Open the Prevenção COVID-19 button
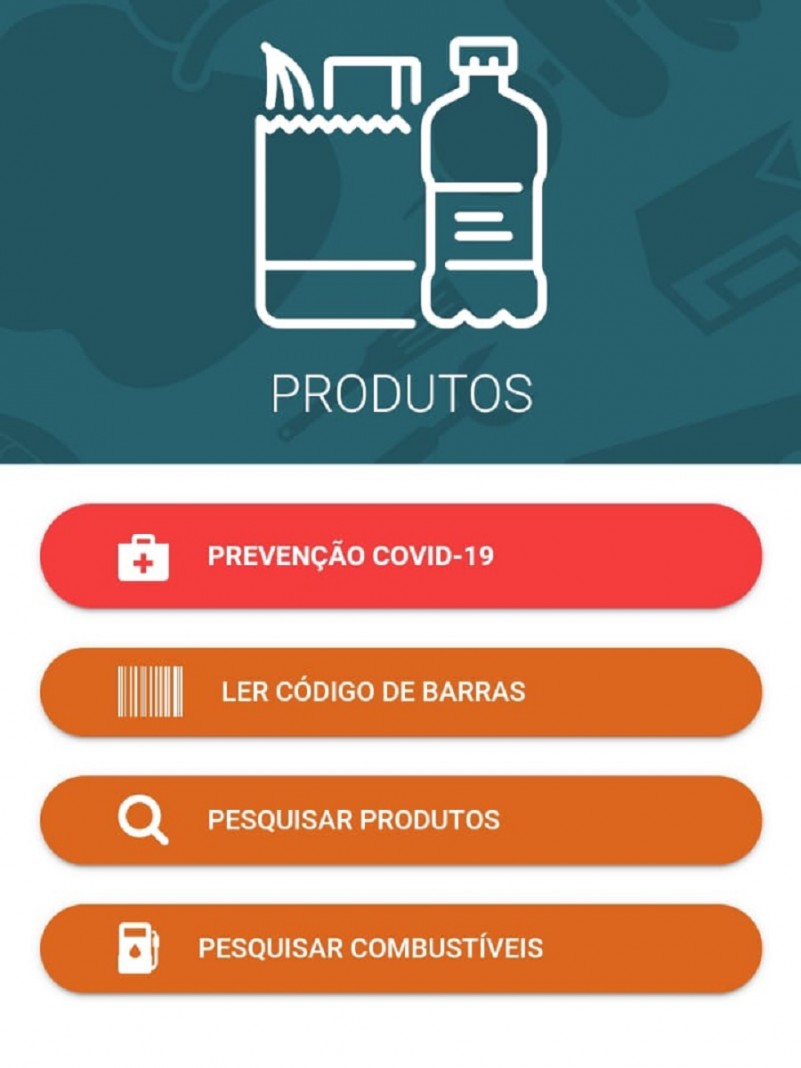Image resolution: width=801 pixels, height=1068 pixels. (x=400, y=556)
